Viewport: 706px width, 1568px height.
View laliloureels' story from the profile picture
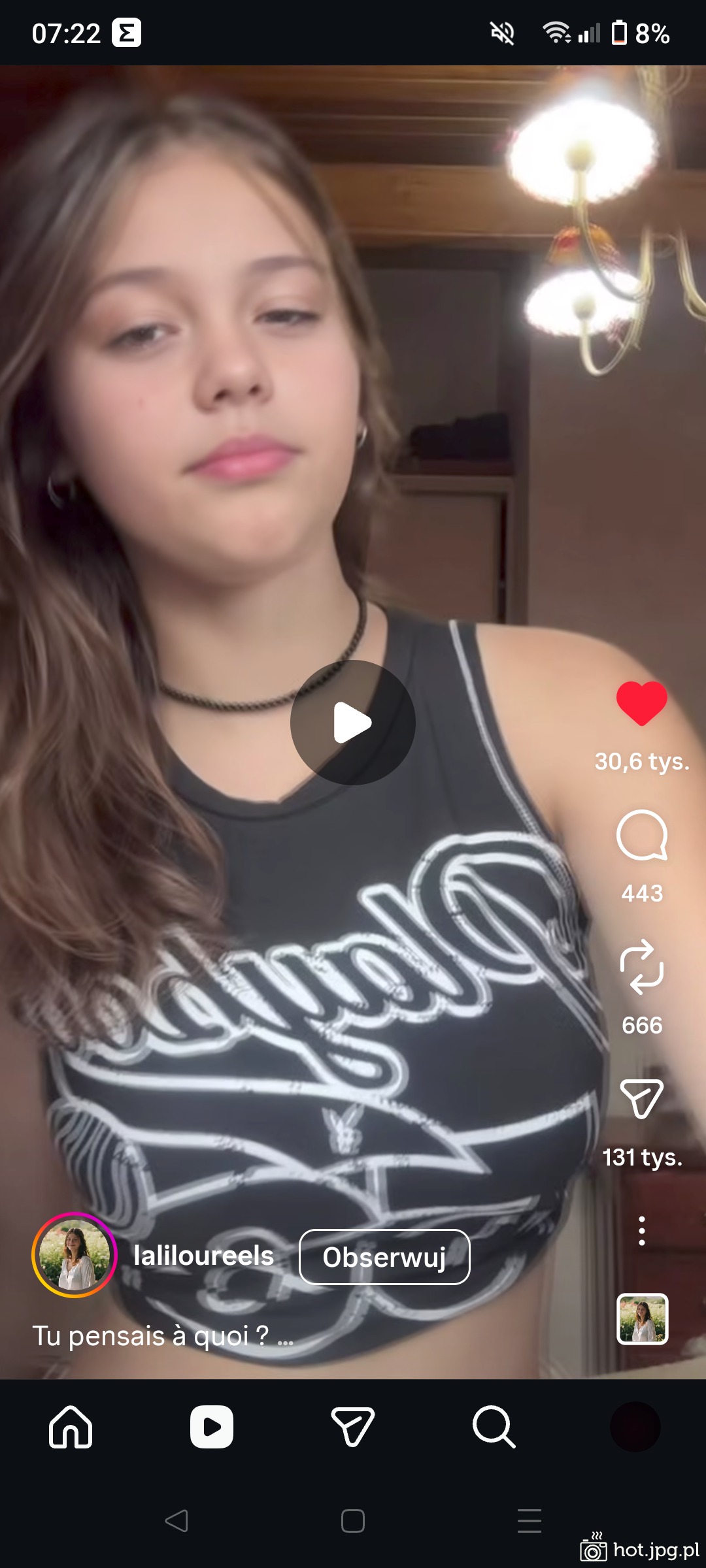pos(75,1254)
